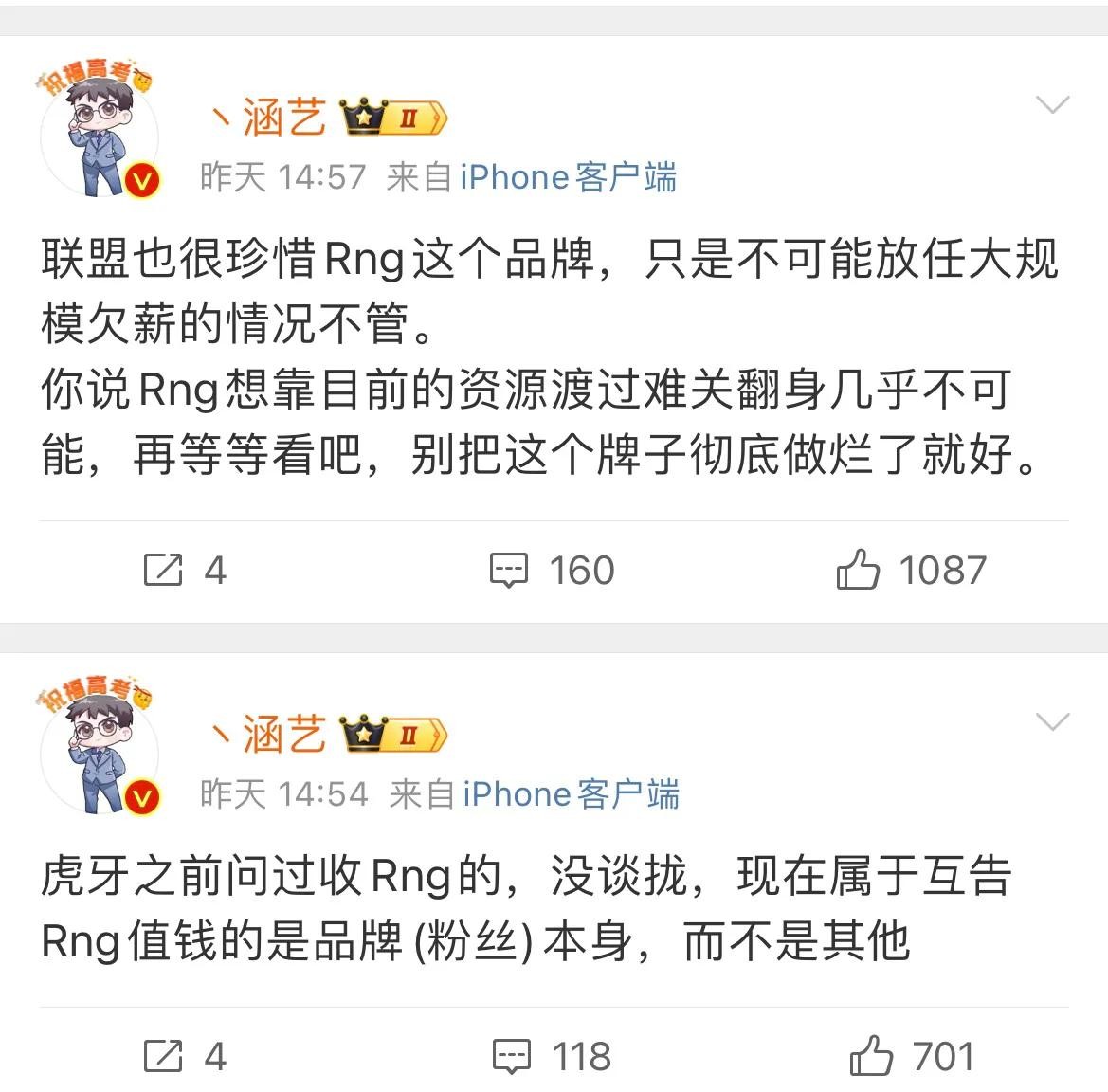The image size is (1108, 1092).
Task: Open iPhone客户端 link on 14:54 post
Action: pos(571,794)
